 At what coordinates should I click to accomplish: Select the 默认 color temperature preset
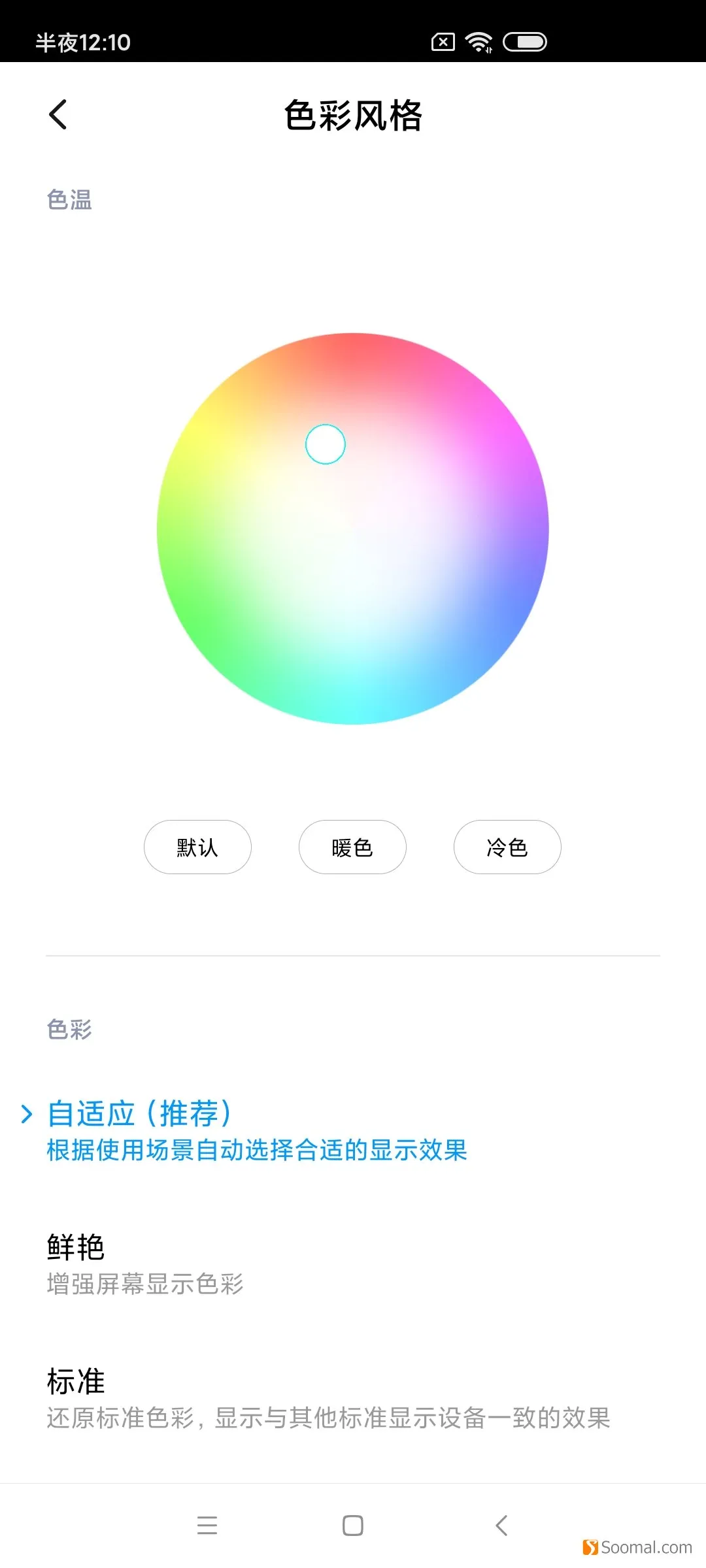point(197,847)
